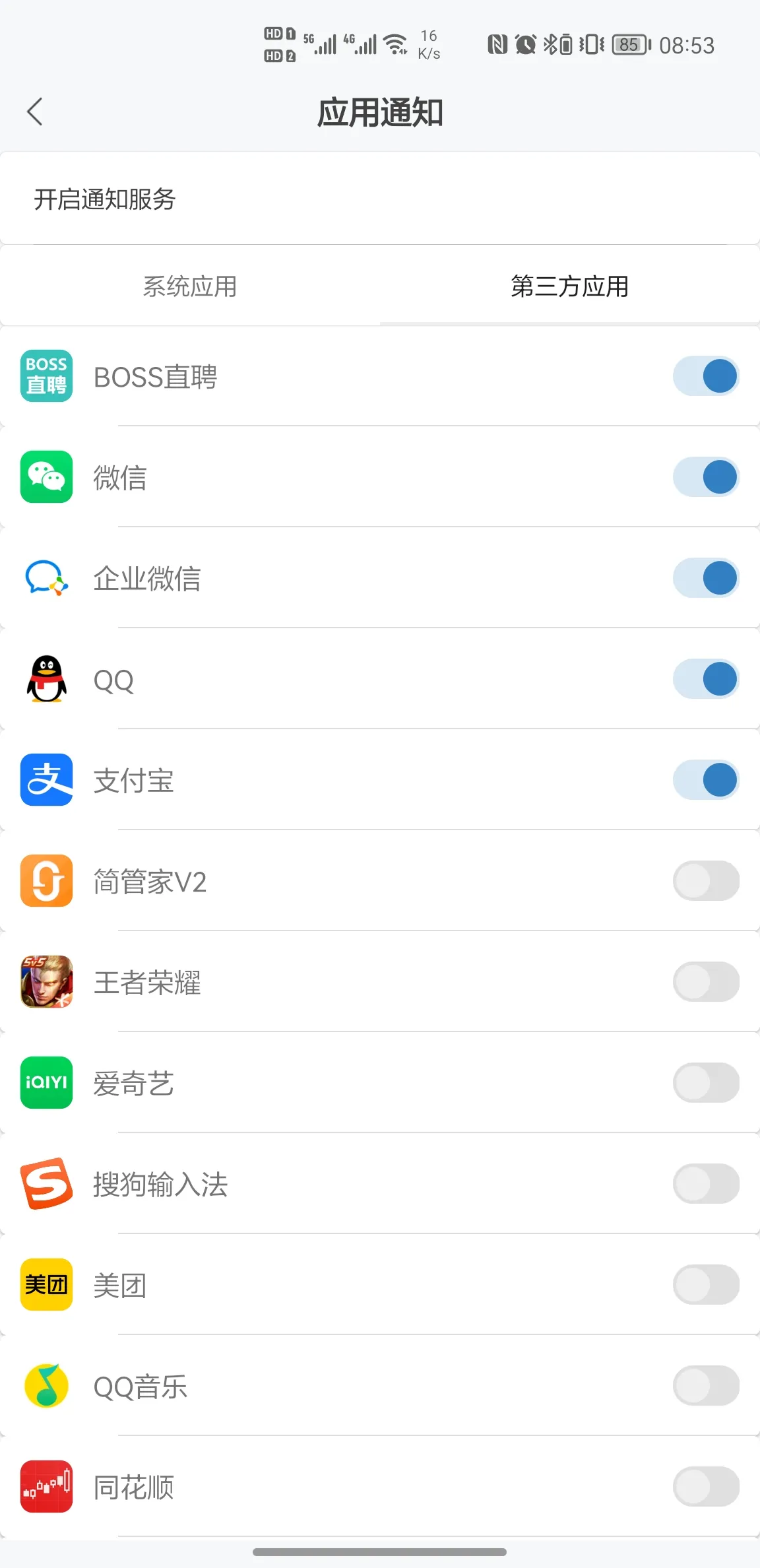Enable notifications for 王者荣耀
Viewport: 760px width, 1568px height.
705,982
